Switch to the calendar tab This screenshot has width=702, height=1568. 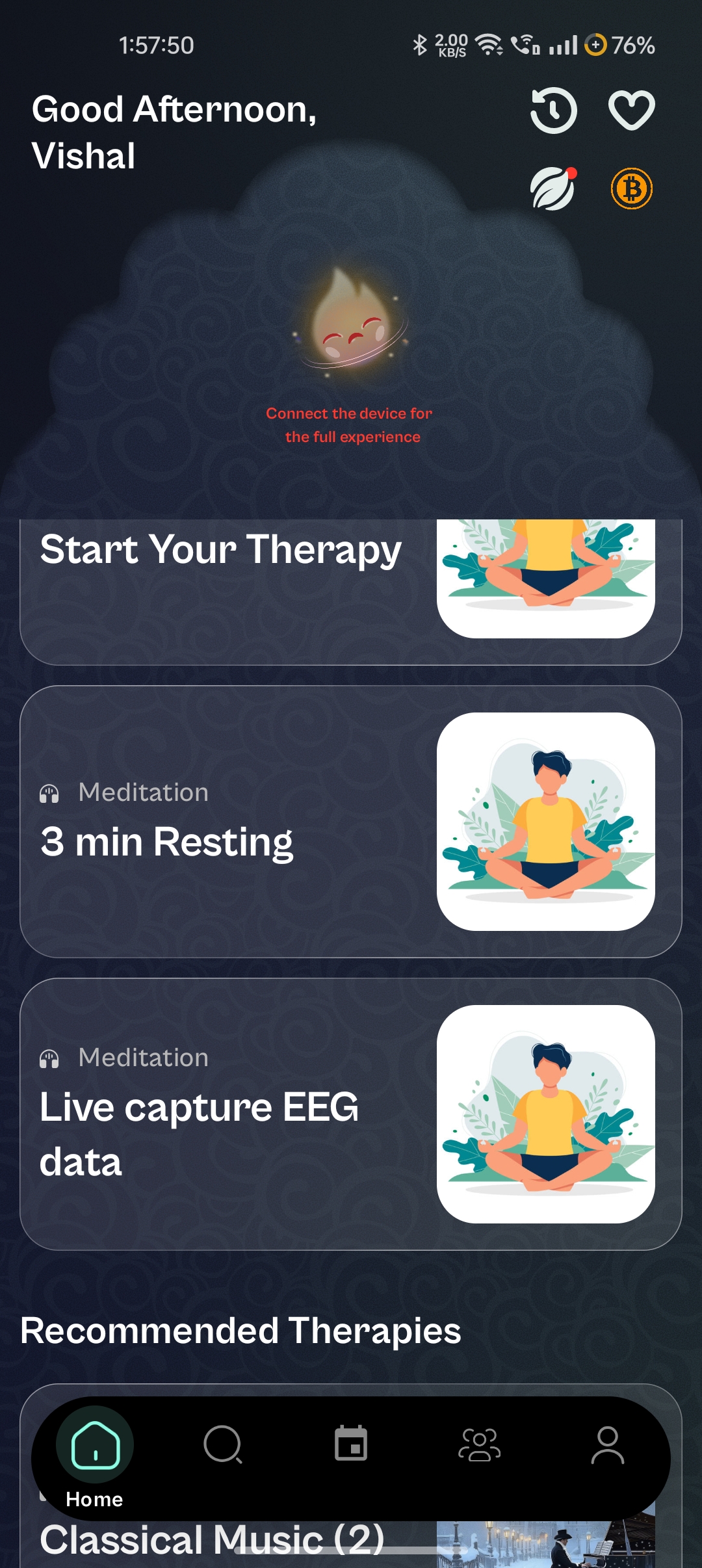tap(351, 1444)
